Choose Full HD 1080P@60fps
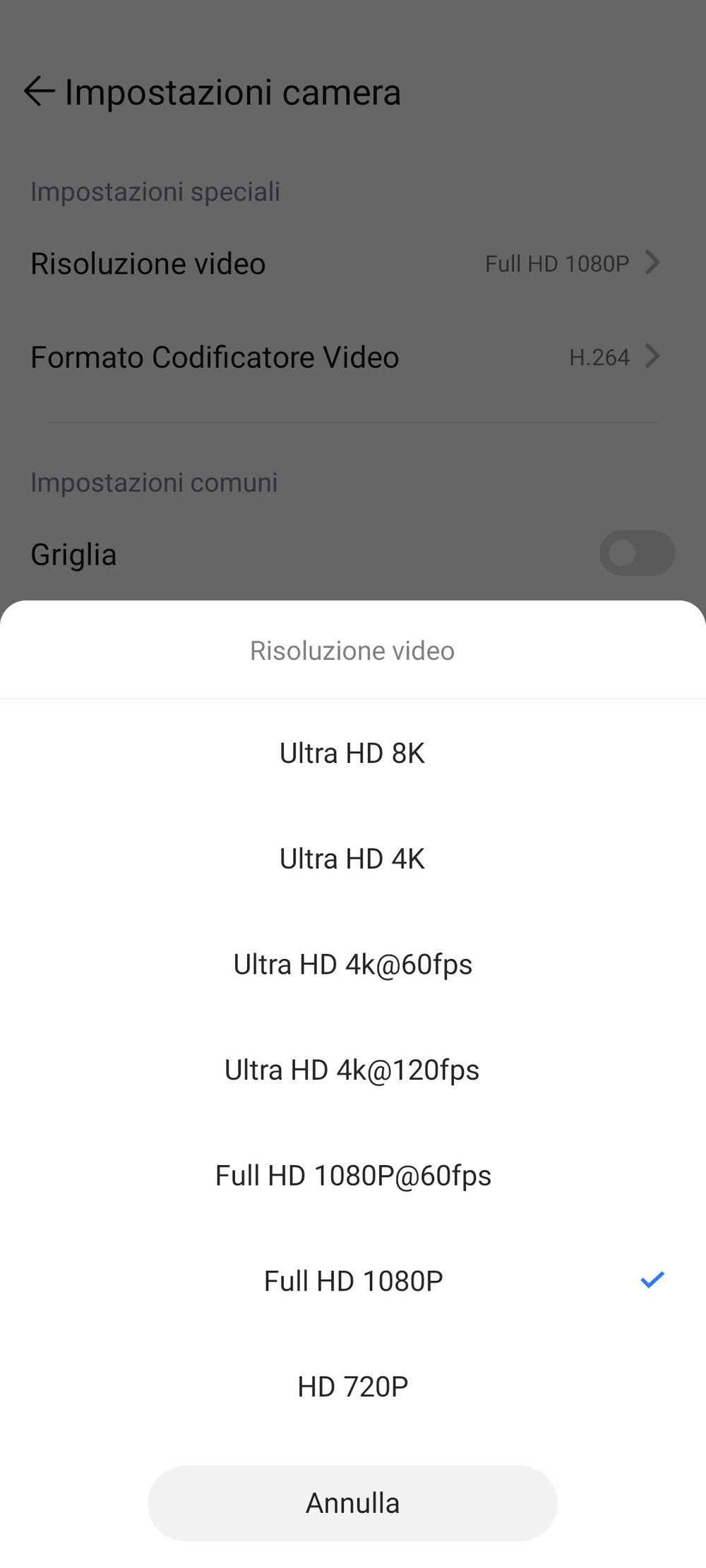The width and height of the screenshot is (706, 1568). click(x=352, y=1176)
